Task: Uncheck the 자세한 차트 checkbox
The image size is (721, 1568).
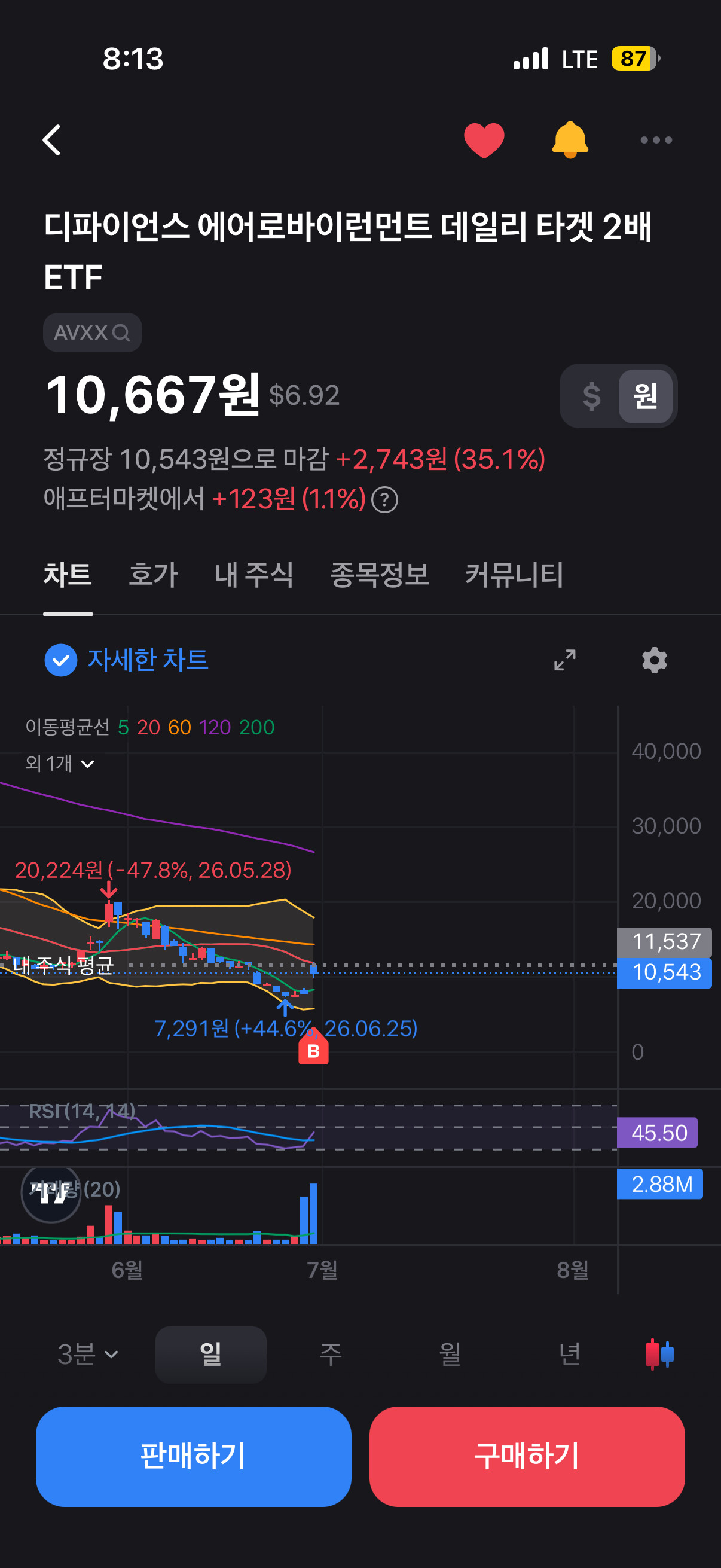Action: [x=61, y=660]
